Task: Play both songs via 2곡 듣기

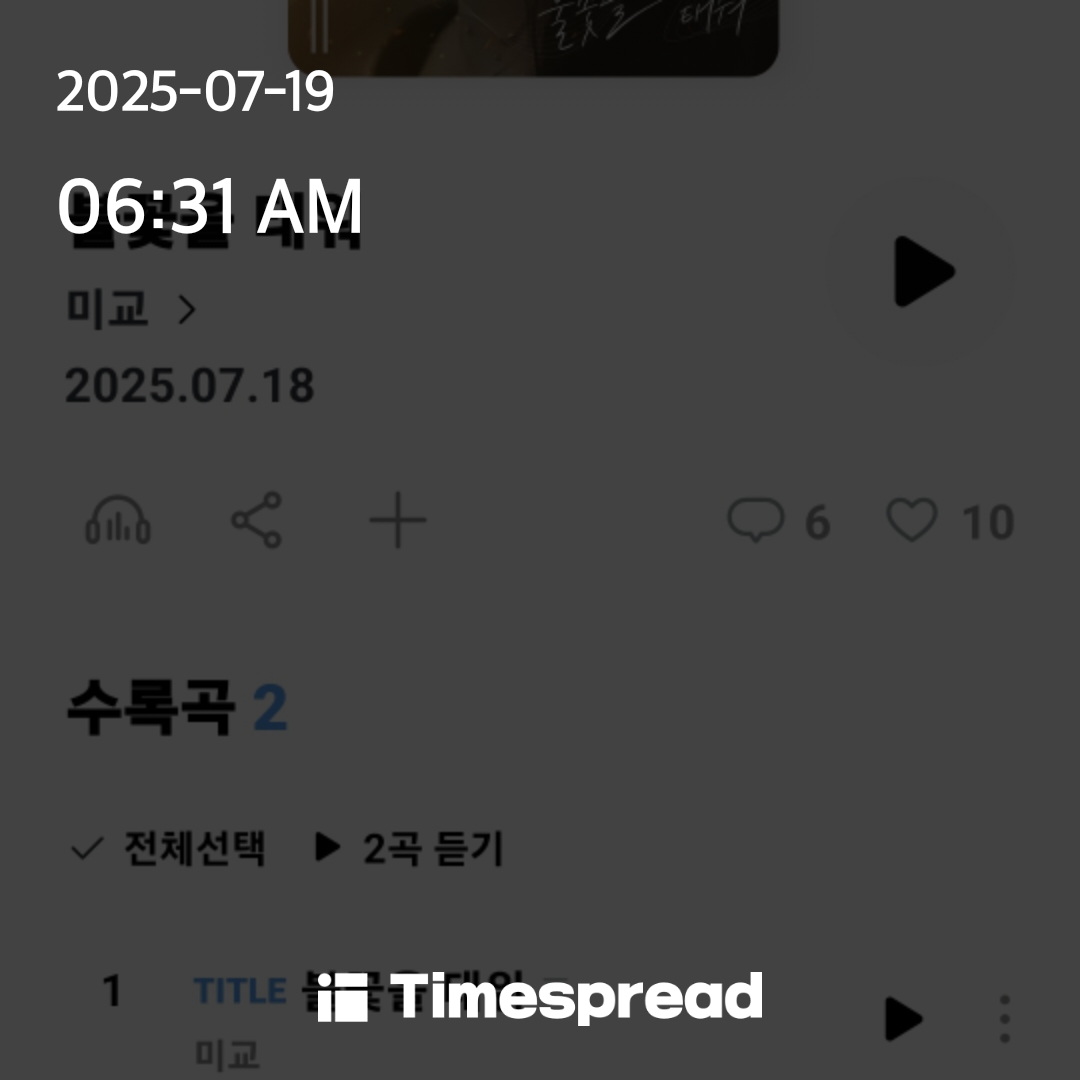Action: tap(408, 849)
